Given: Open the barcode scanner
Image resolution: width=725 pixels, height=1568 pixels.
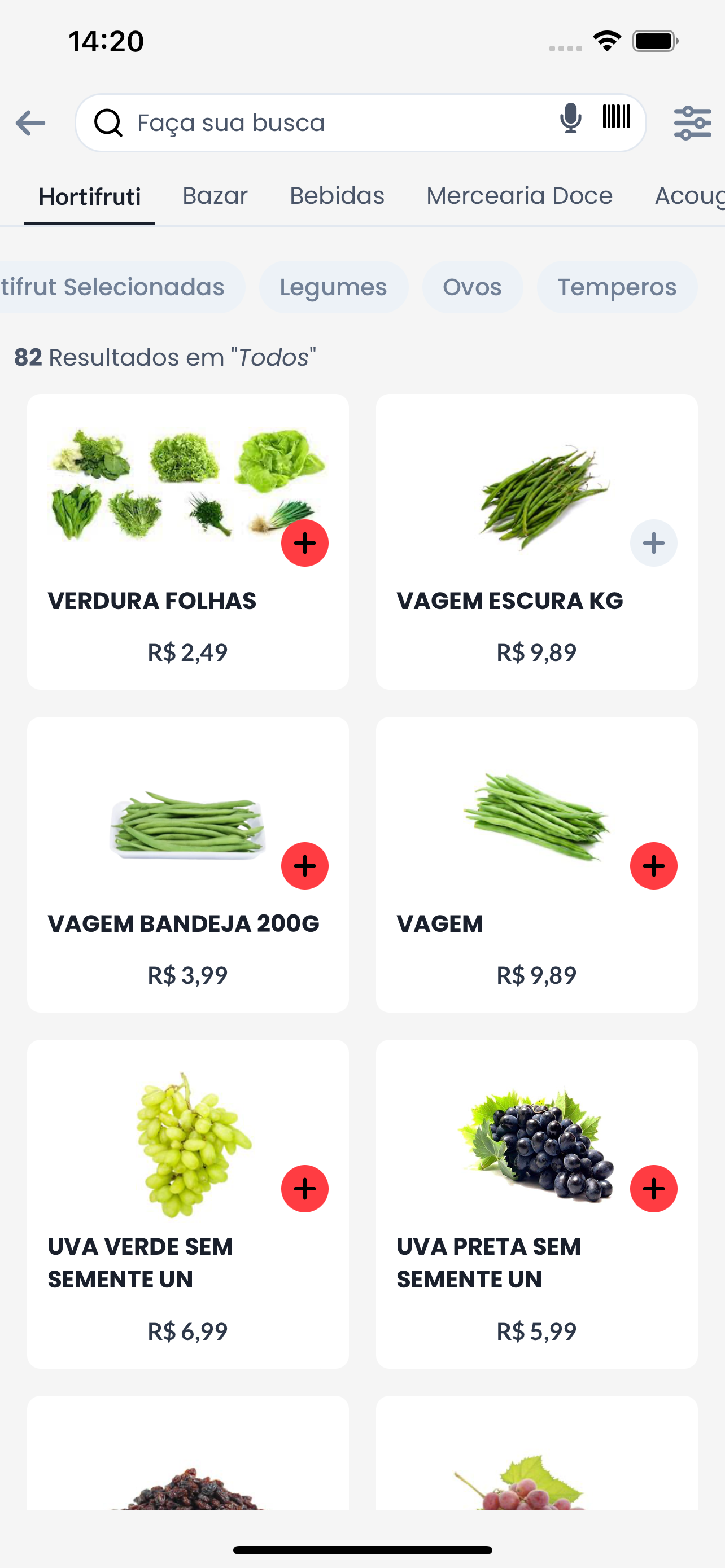Looking at the screenshot, I should 616,117.
